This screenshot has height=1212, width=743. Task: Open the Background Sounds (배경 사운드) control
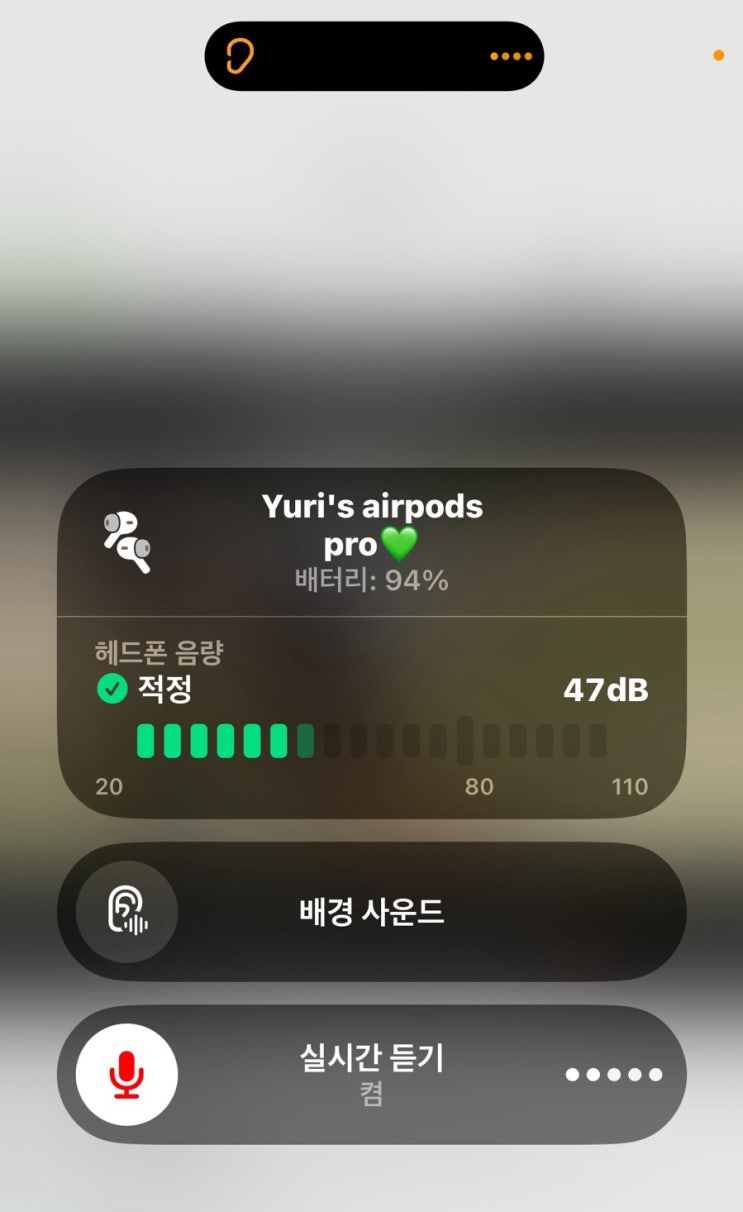[x=372, y=912]
